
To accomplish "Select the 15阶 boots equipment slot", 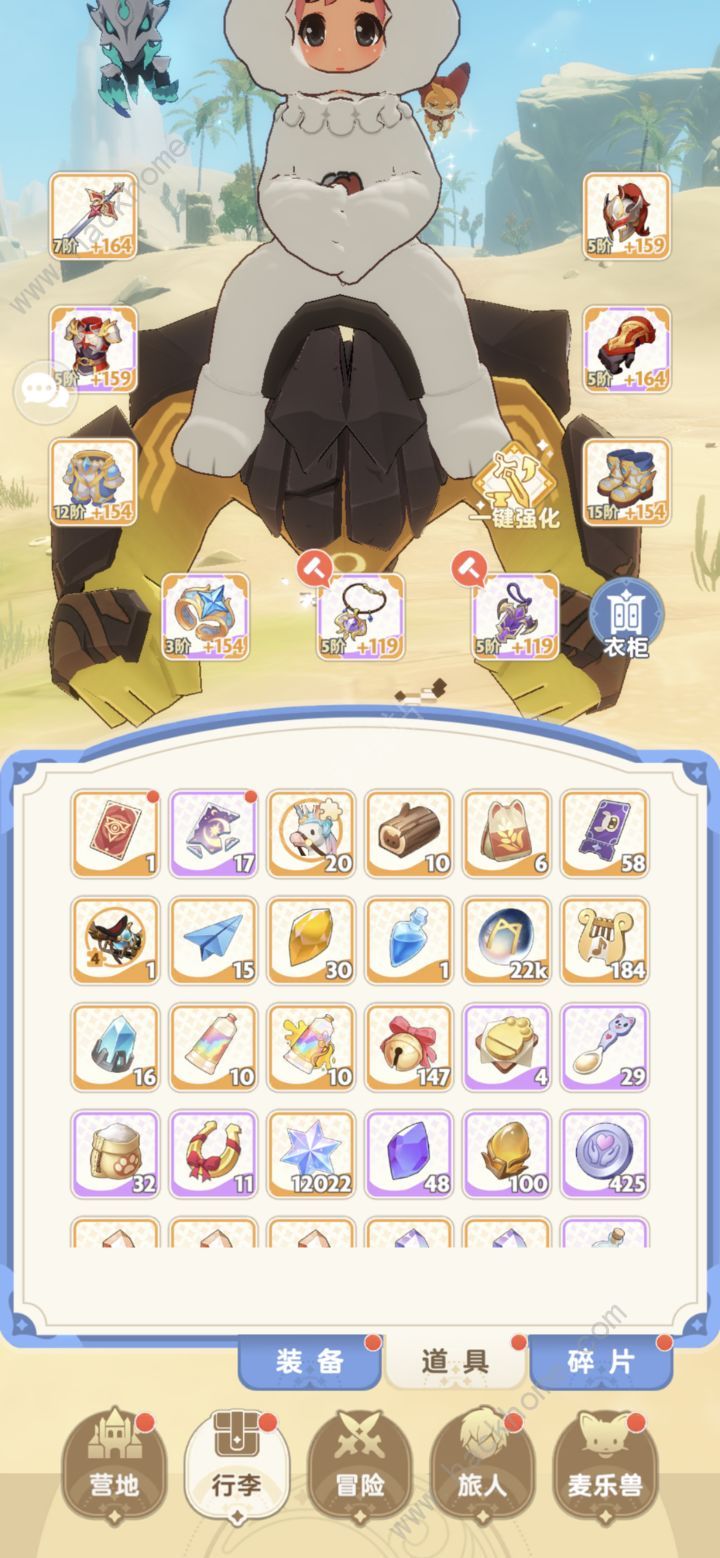I will click(x=627, y=482).
